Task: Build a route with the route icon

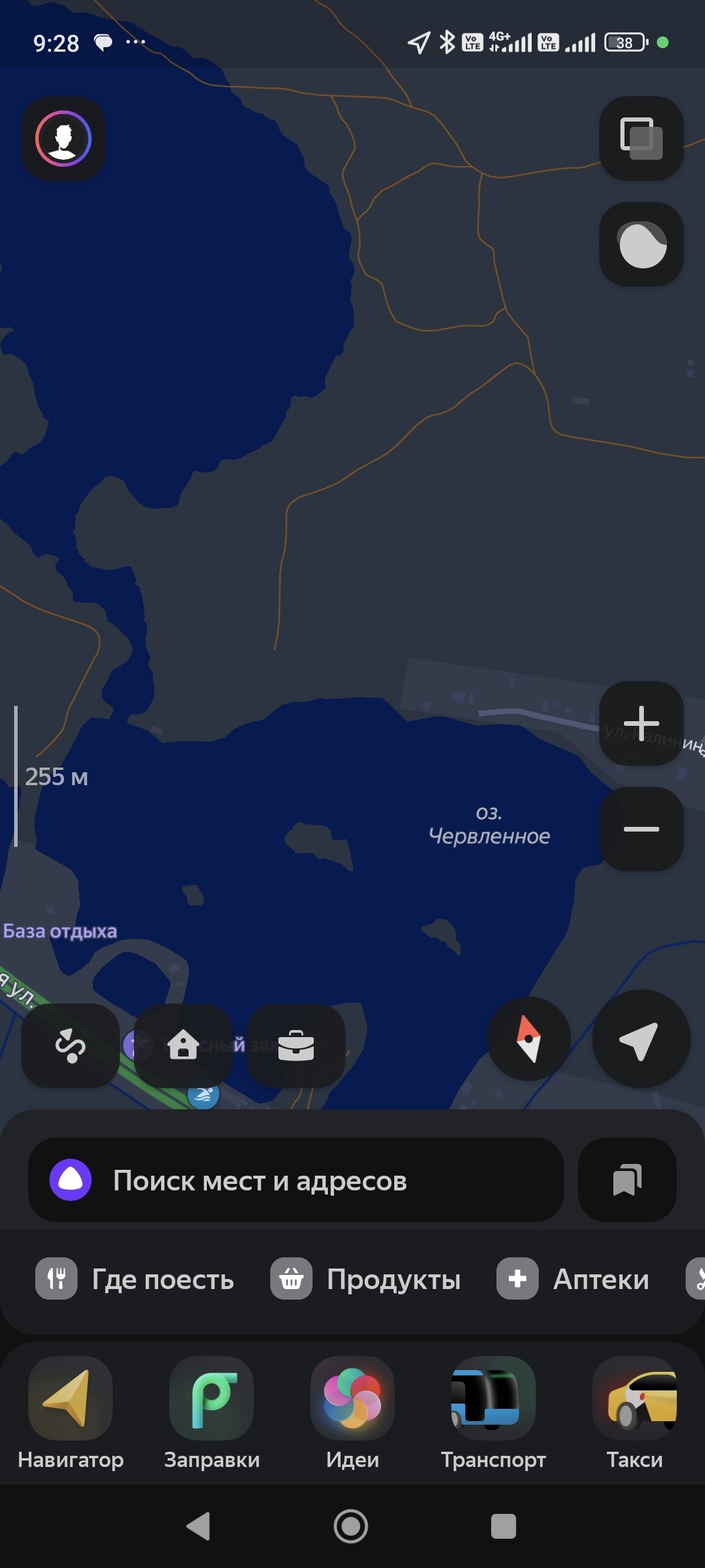Action: coord(70,1046)
